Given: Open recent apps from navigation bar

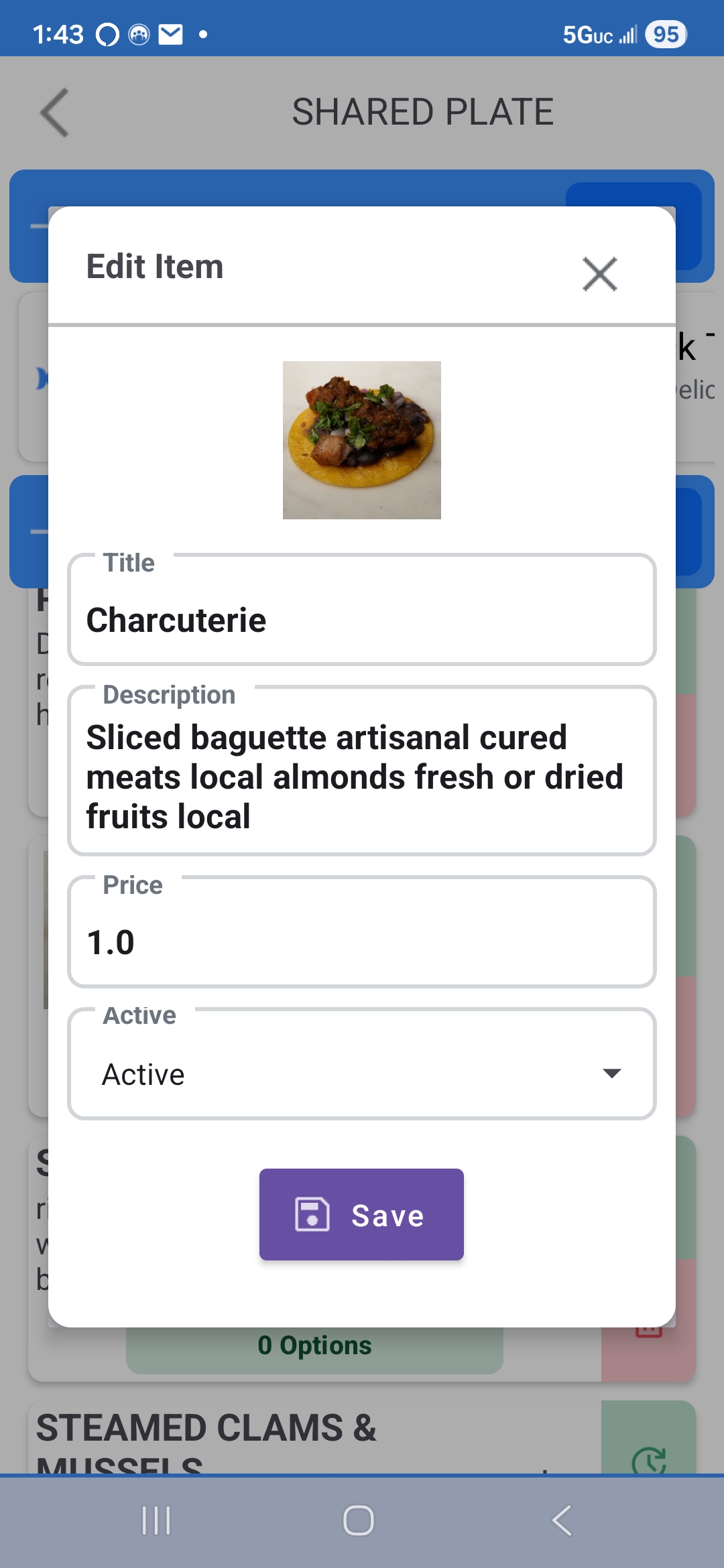Looking at the screenshot, I should (x=156, y=1520).
